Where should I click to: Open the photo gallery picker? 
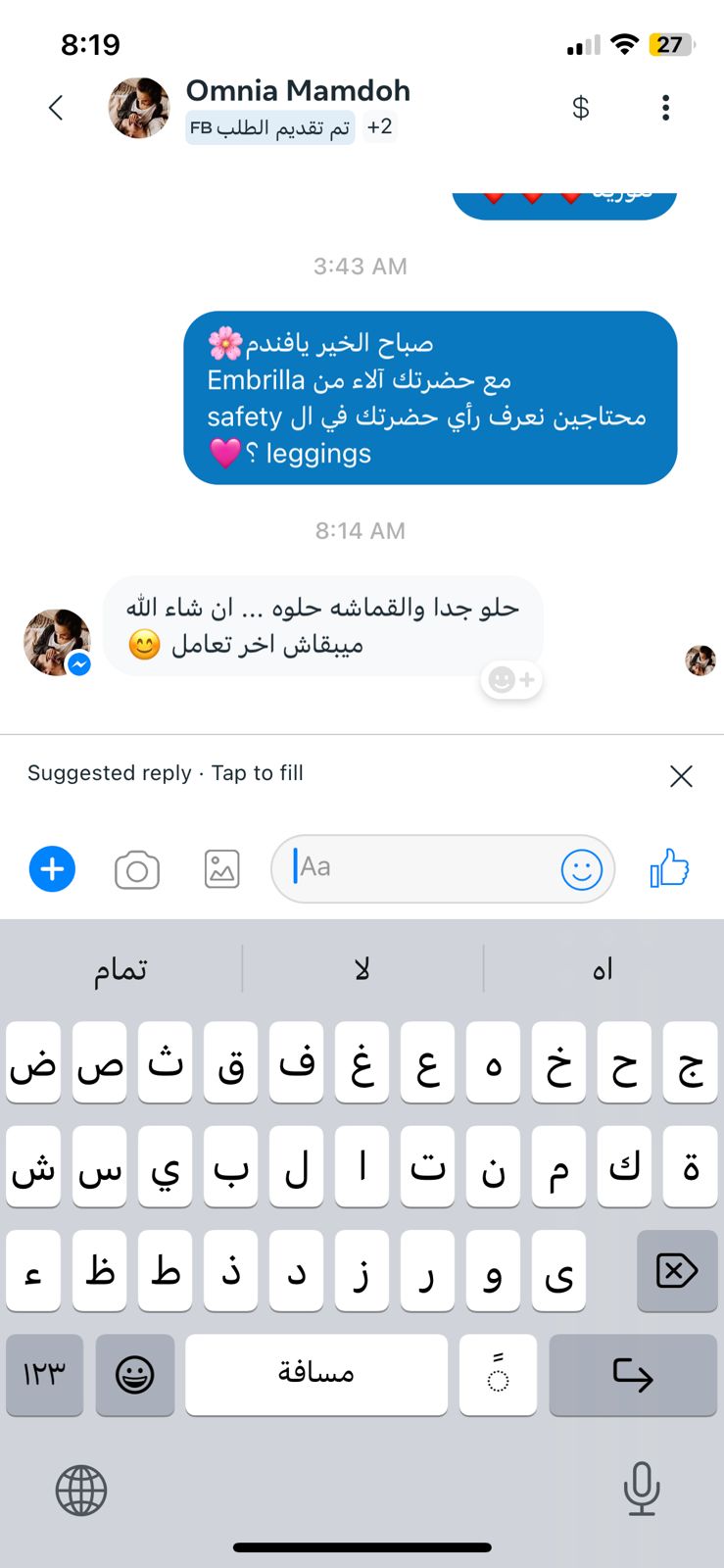[x=221, y=869]
